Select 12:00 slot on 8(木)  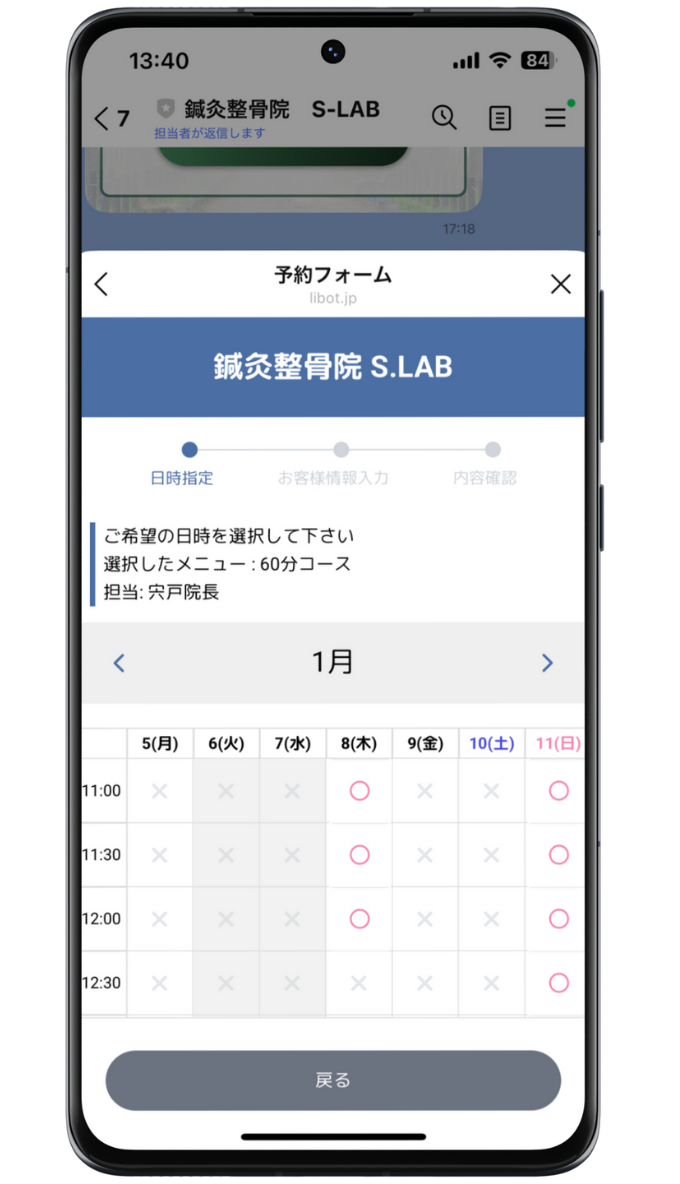coord(359,919)
